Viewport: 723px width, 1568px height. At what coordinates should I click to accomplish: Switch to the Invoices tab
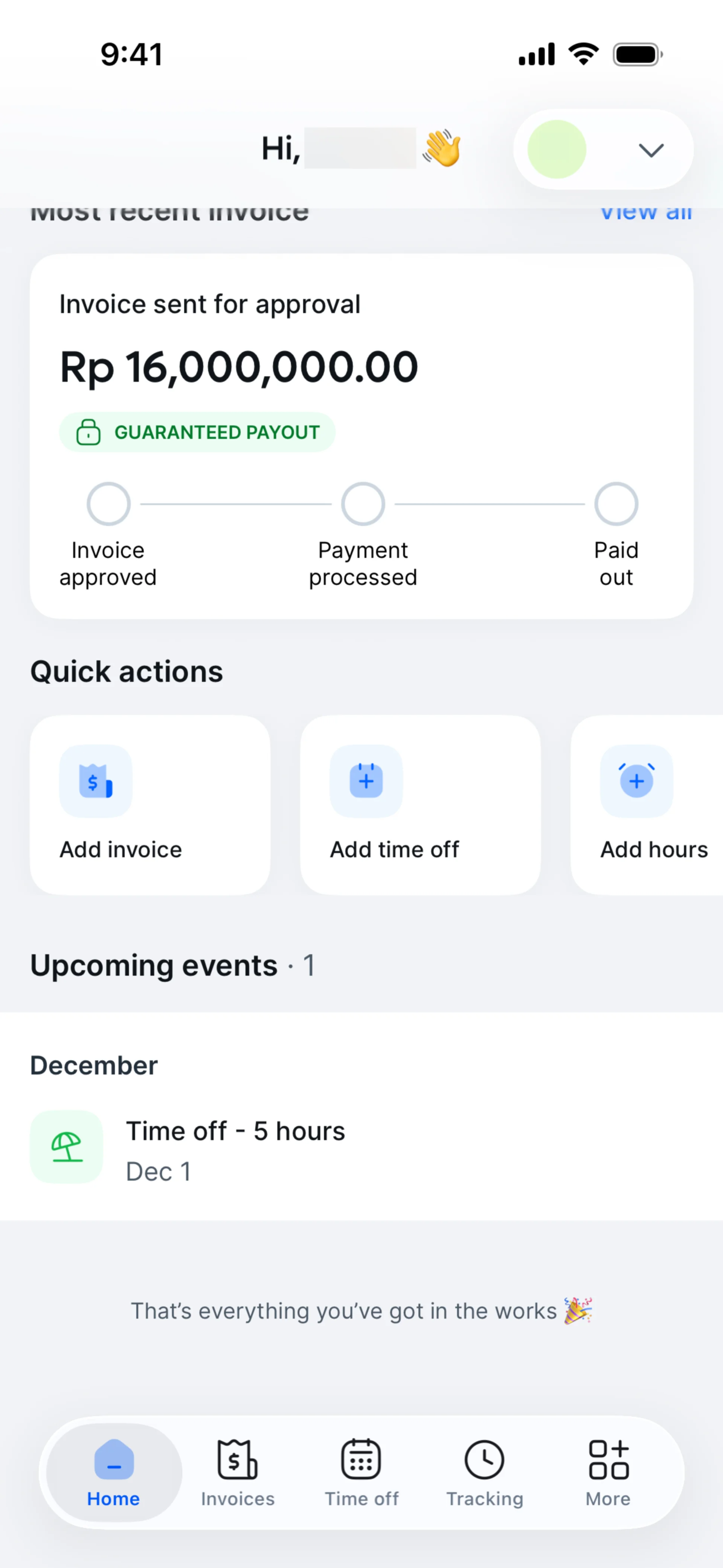pos(238,1472)
